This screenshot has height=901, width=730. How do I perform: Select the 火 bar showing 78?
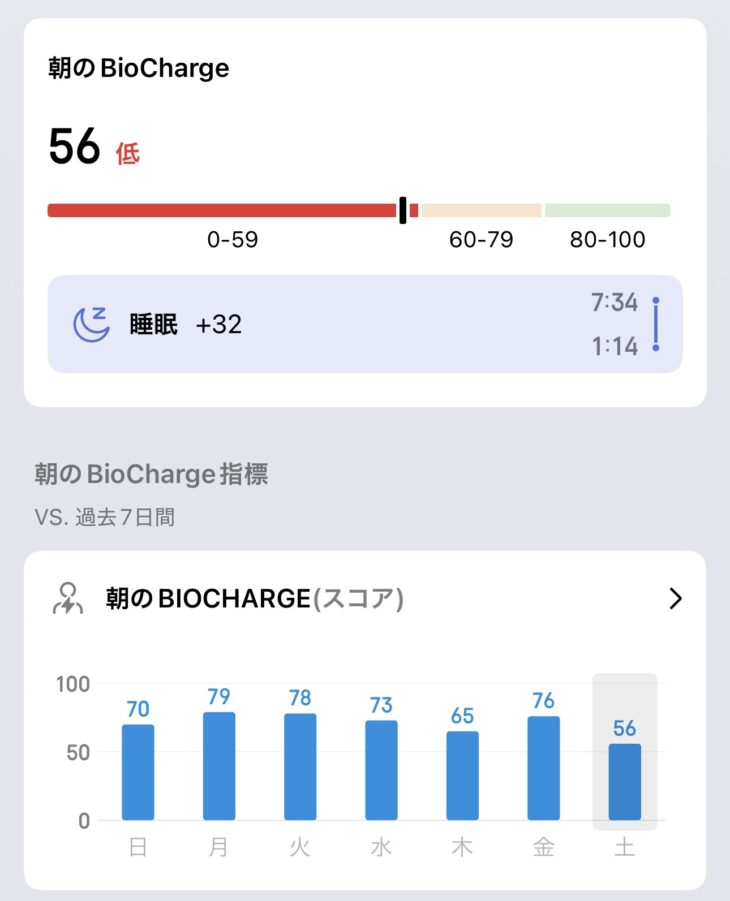pos(300,767)
